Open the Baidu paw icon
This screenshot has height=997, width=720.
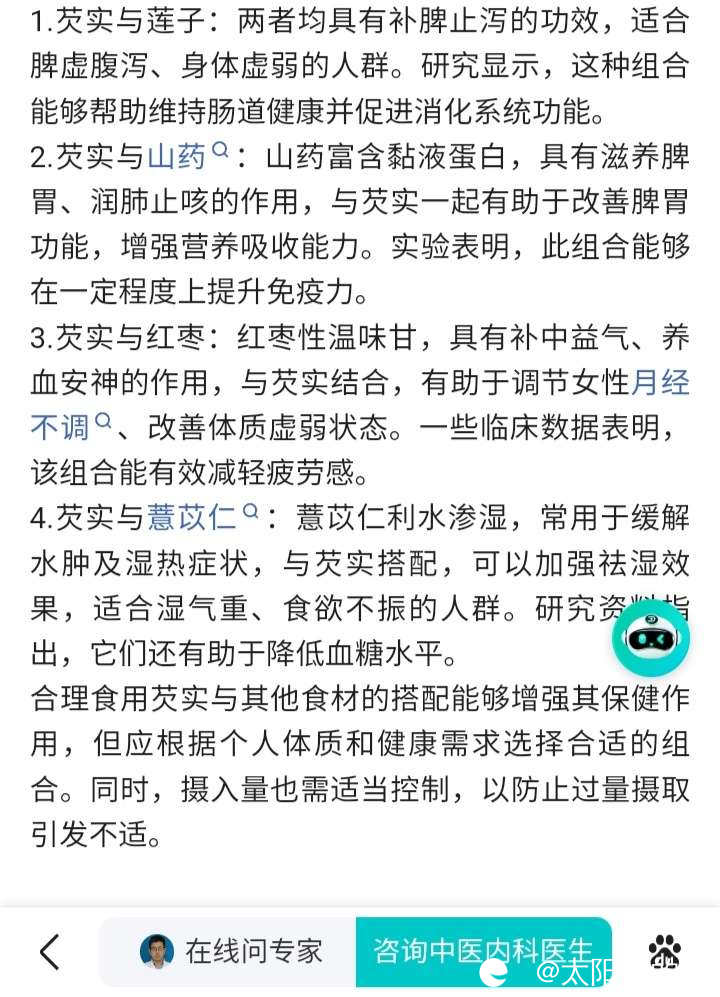665,951
